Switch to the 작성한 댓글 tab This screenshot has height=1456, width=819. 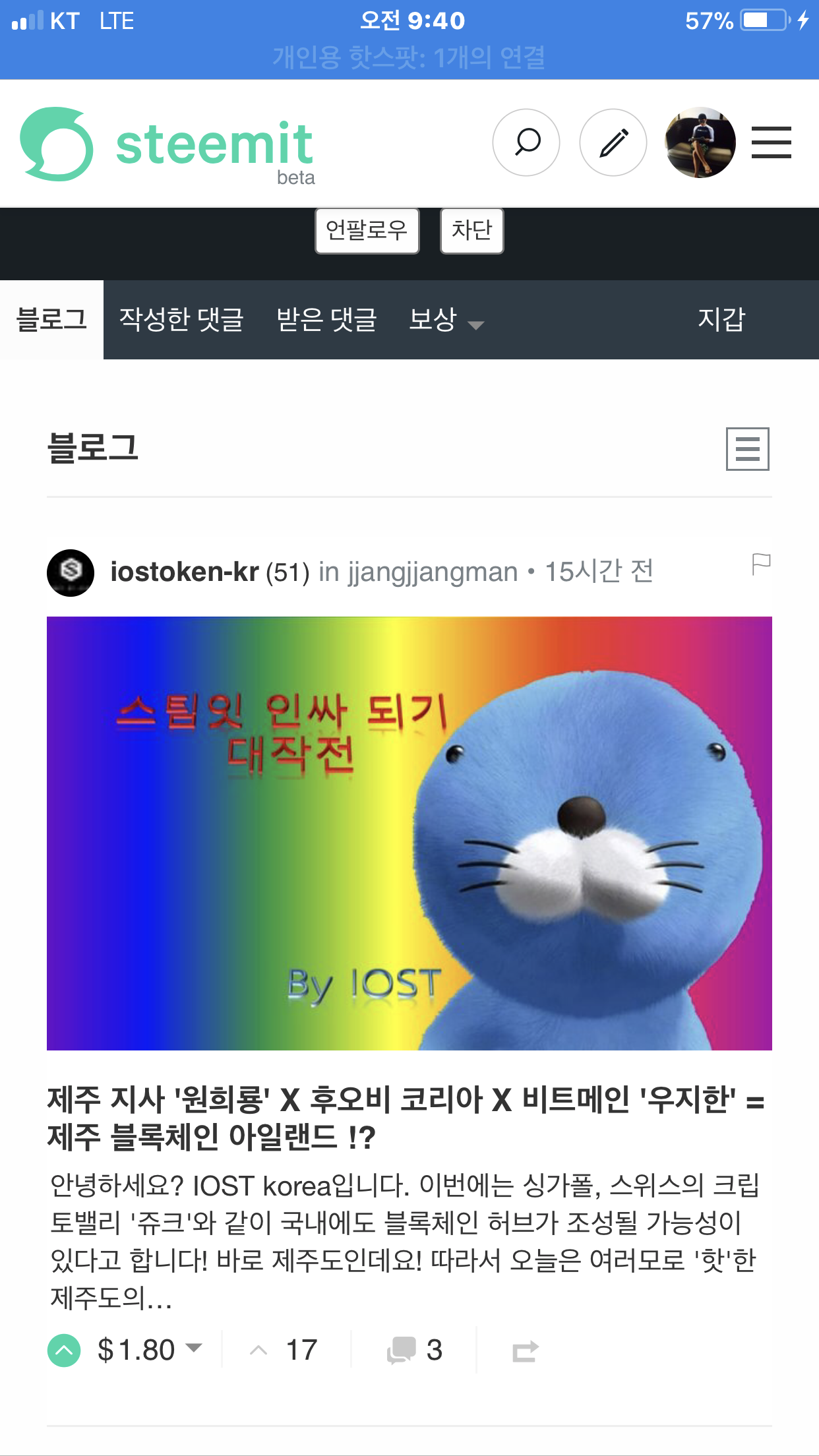(181, 320)
